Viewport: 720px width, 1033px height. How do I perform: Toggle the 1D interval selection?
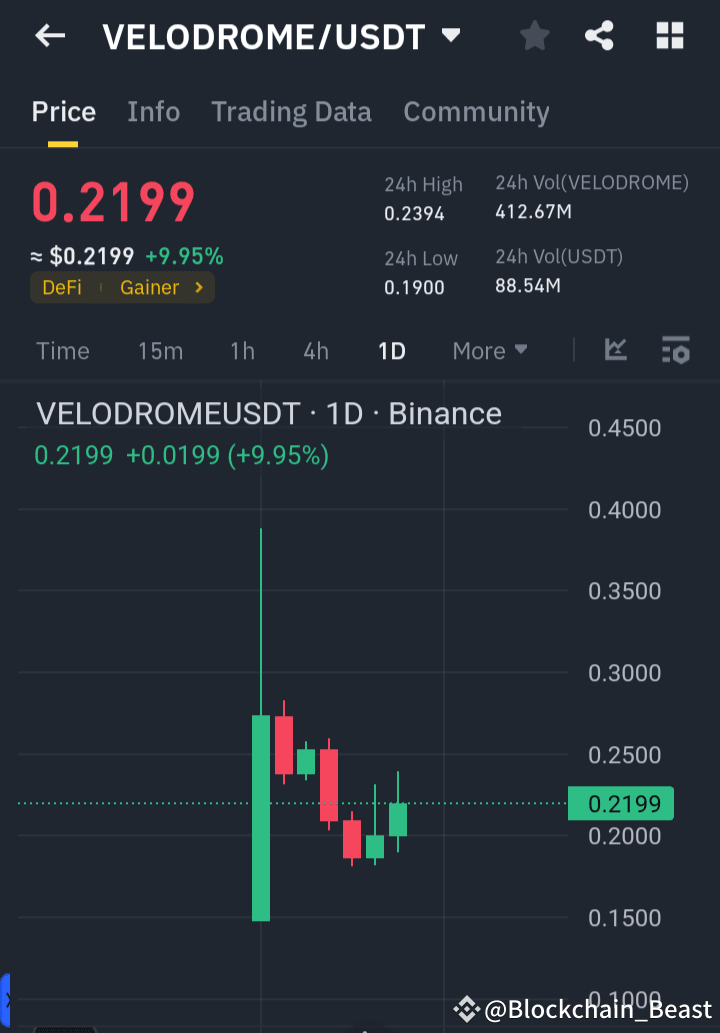pos(392,351)
